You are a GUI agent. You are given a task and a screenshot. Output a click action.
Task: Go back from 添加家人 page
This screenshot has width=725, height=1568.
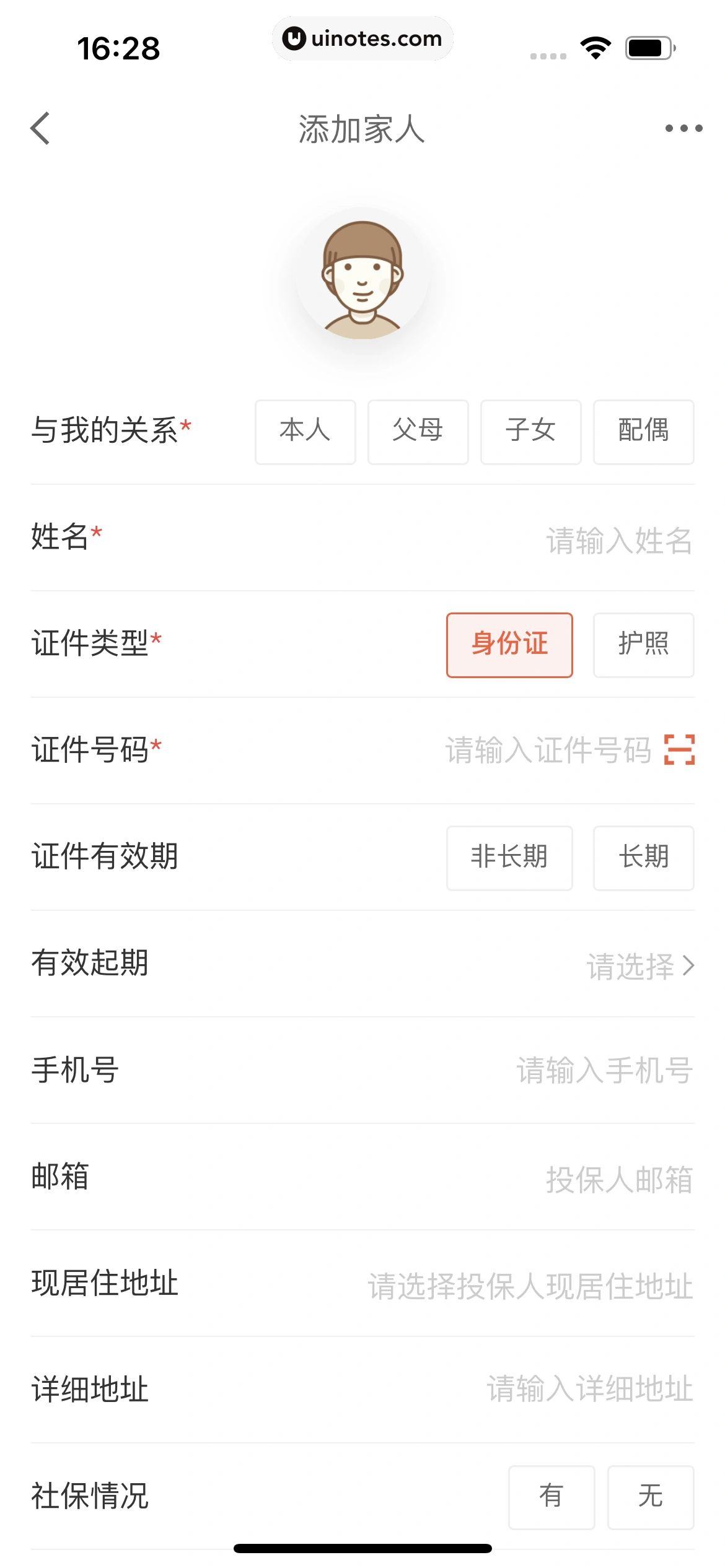[x=41, y=129]
